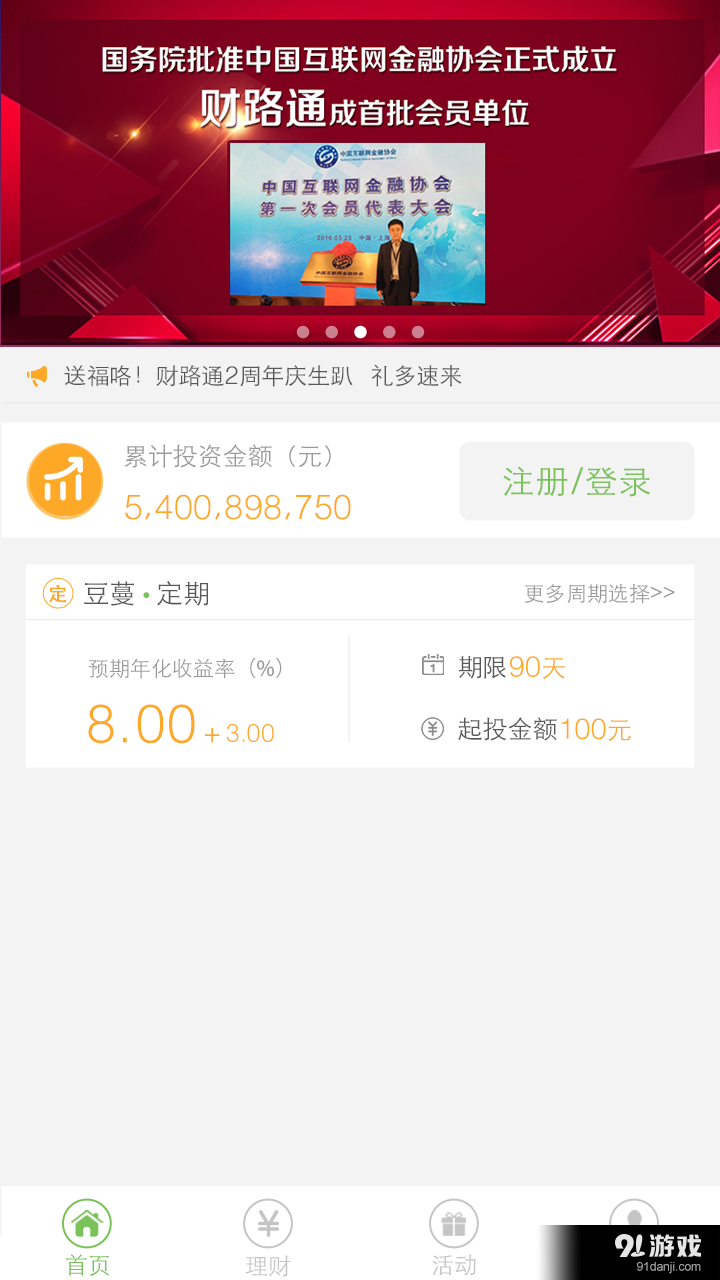Viewport: 720px width, 1280px height.
Task: Tap the orange investment growth chart icon
Action: [x=65, y=480]
